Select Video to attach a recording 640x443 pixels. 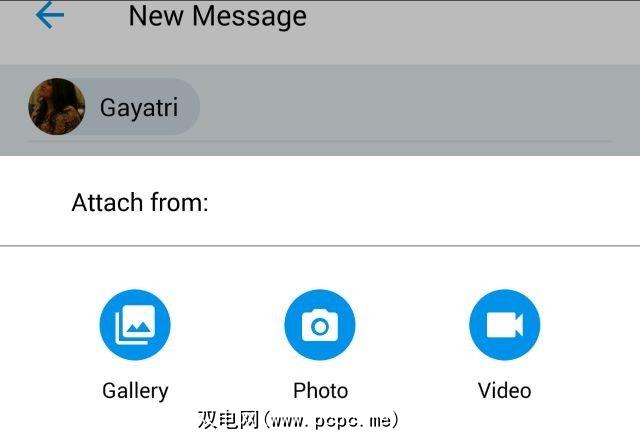click(x=504, y=325)
